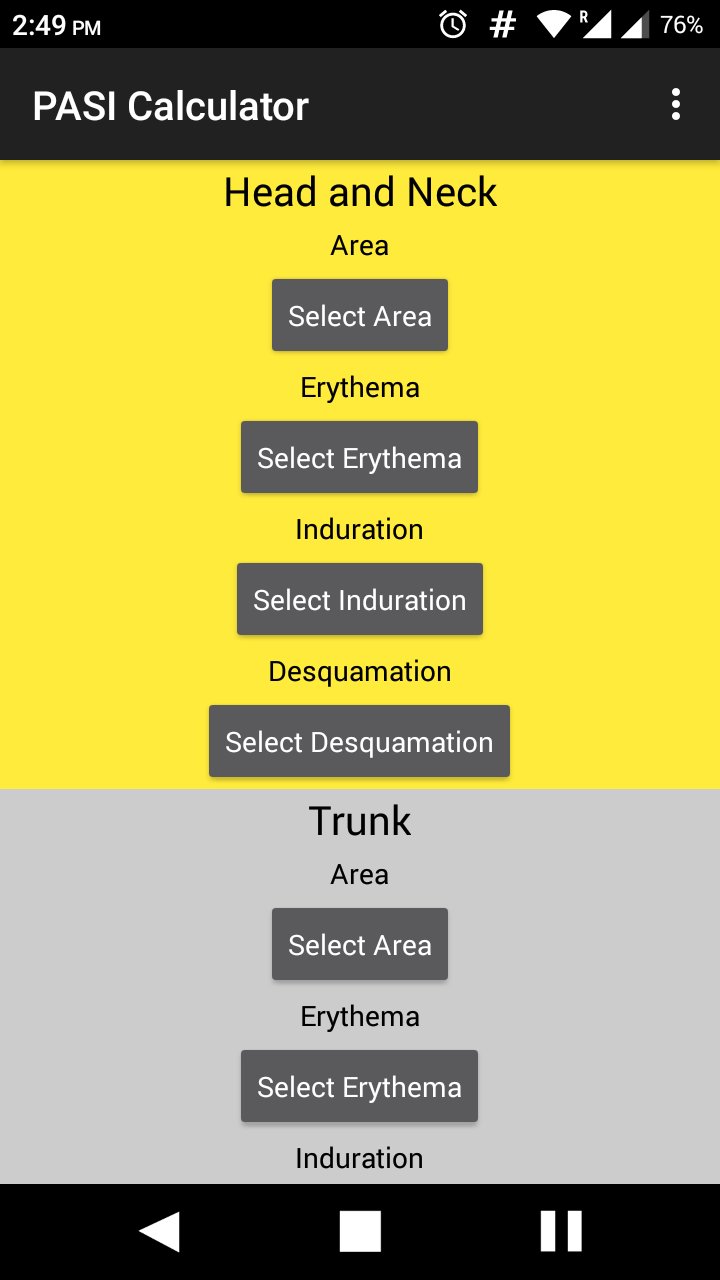Click the PASI Calculator title

170,103
